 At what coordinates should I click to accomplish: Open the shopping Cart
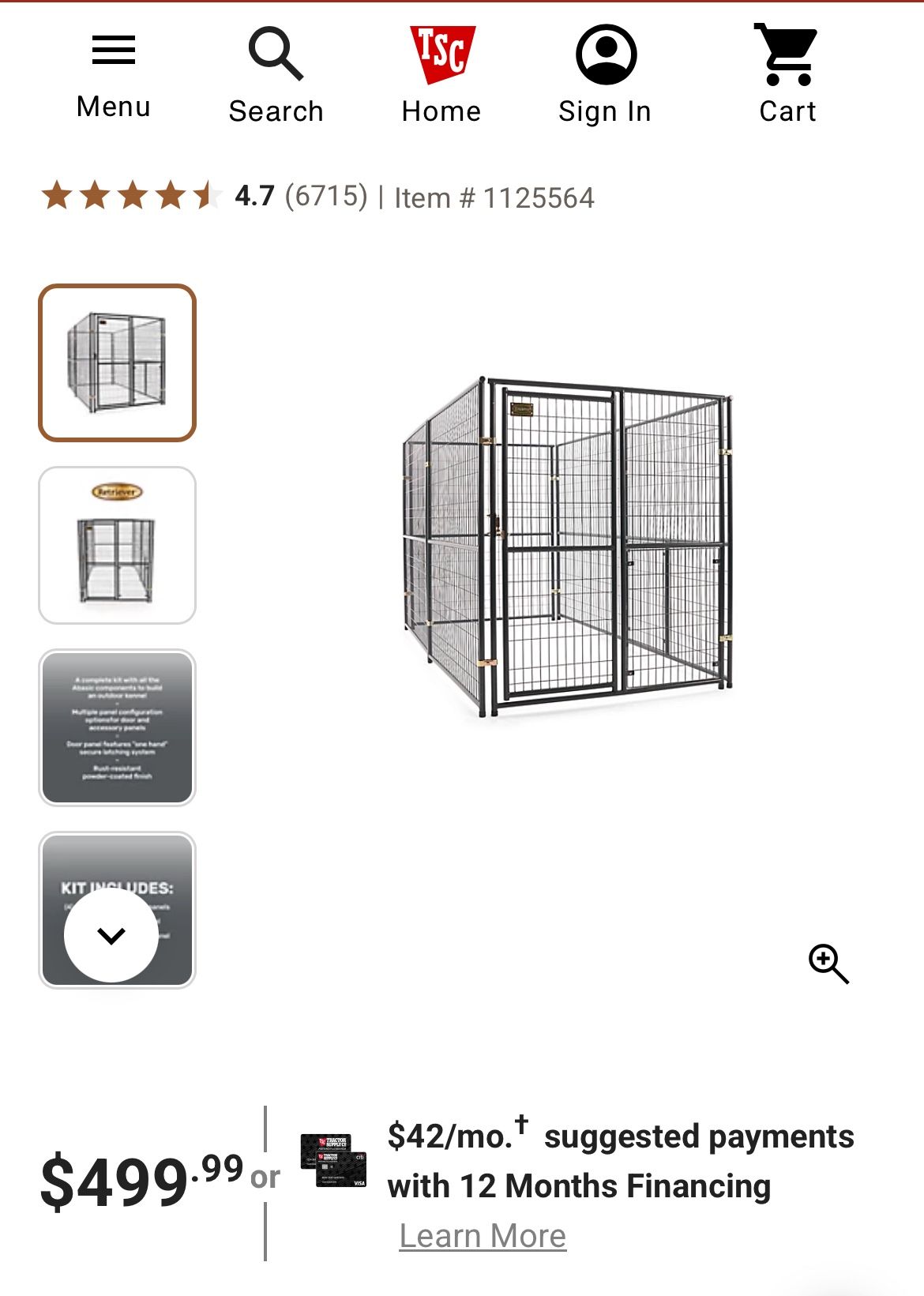pos(787,77)
